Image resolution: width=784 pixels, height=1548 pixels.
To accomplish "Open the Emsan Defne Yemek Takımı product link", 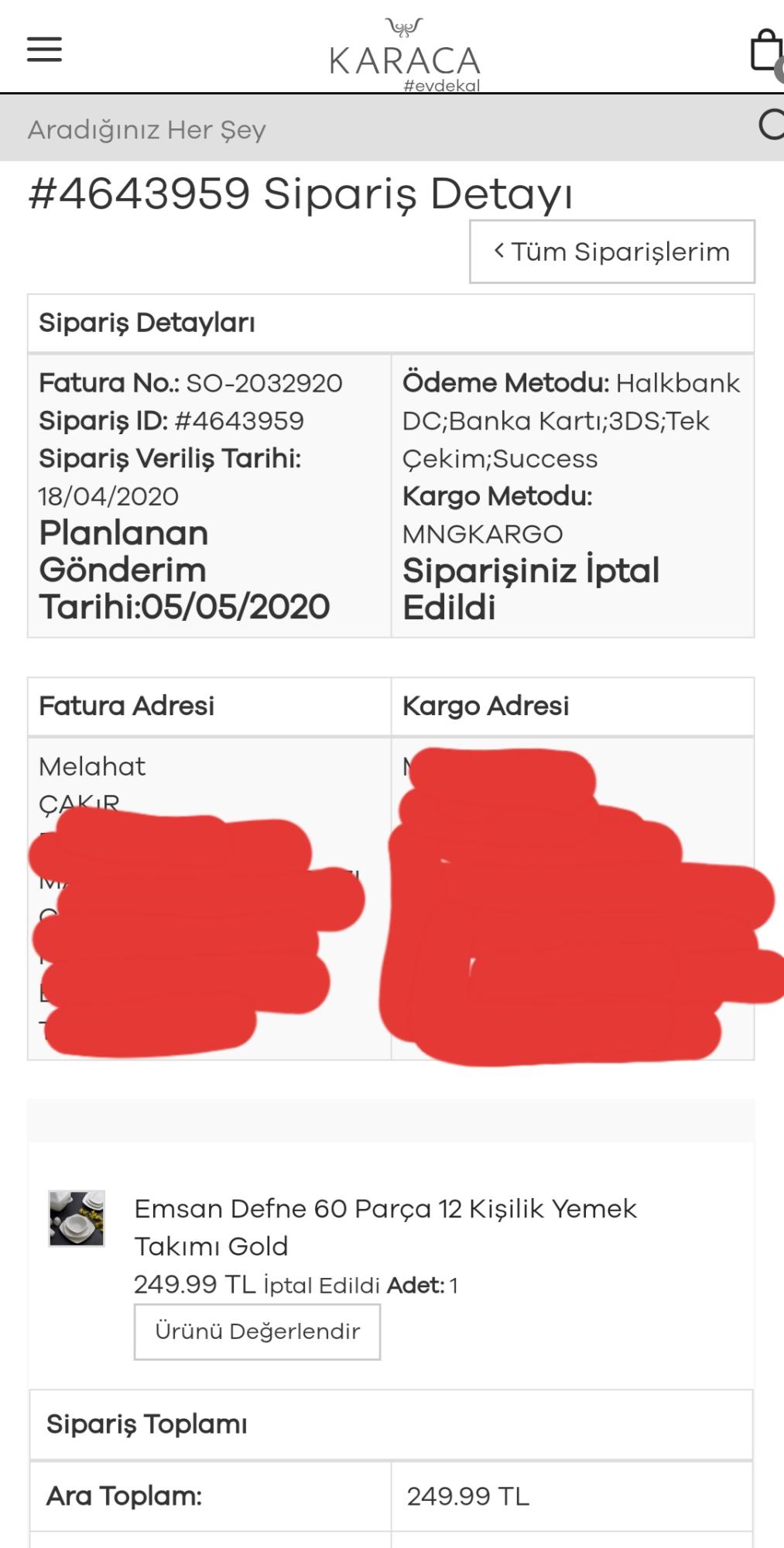I will pos(385,1227).
